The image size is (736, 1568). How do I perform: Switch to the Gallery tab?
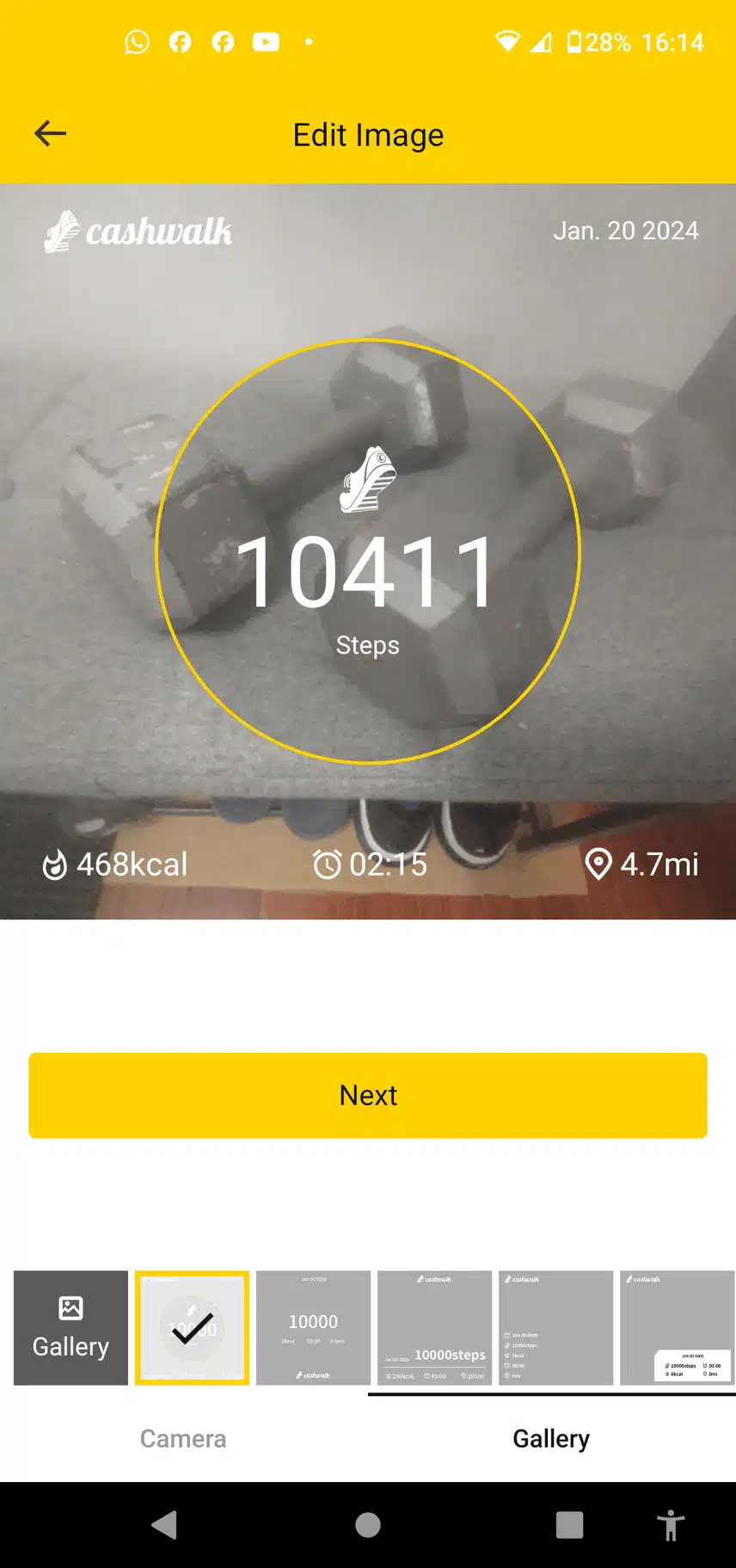pos(551,1438)
